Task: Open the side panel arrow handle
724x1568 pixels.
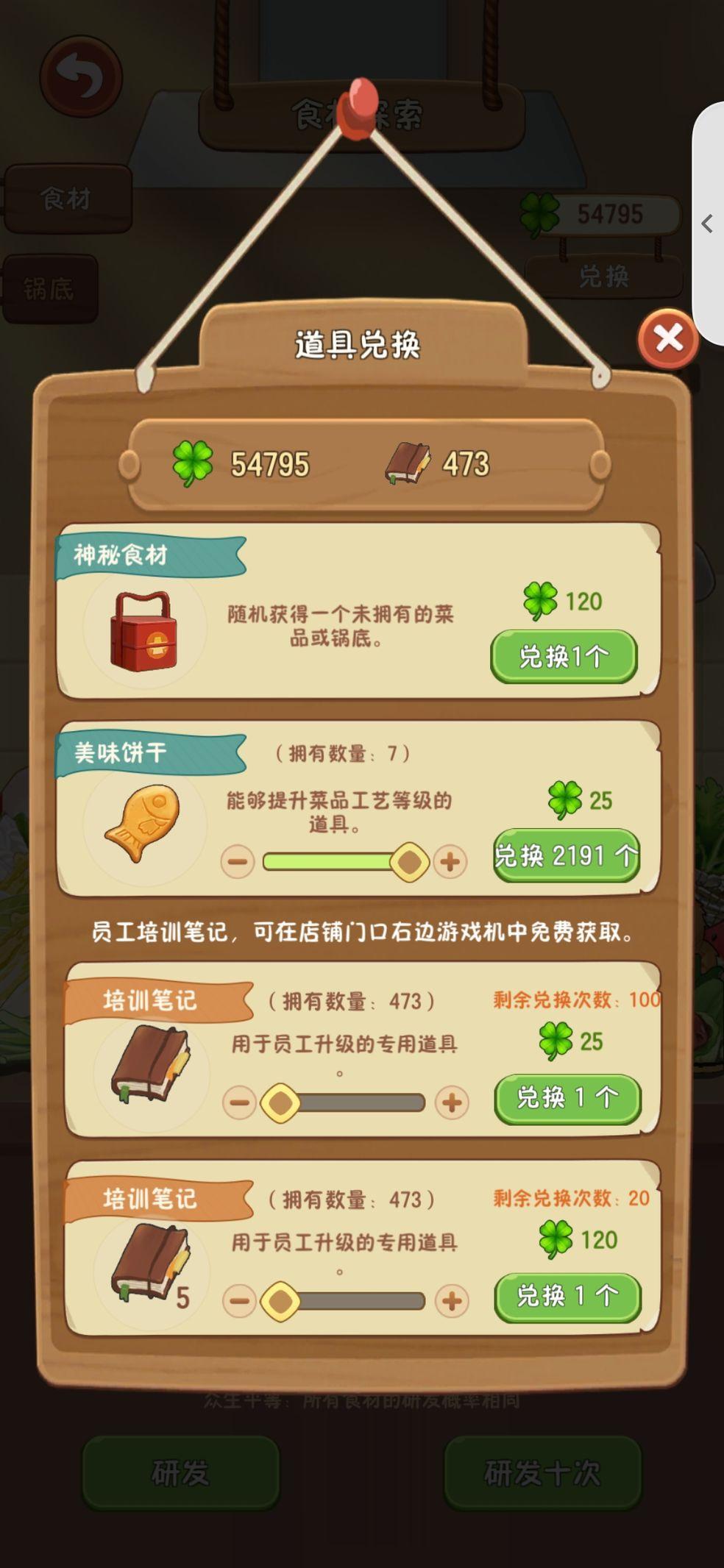Action: click(707, 224)
